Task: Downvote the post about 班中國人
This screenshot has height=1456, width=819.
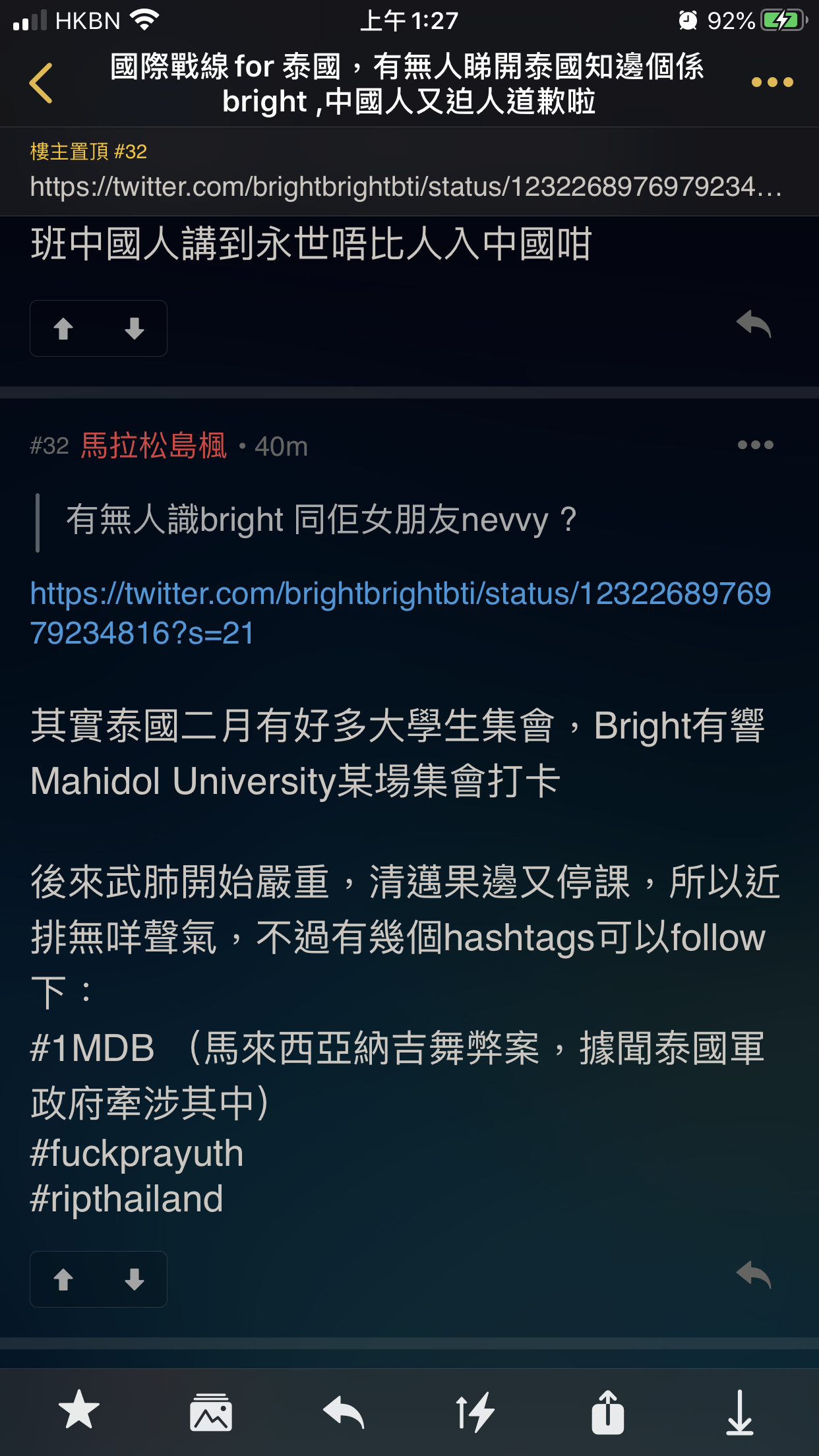Action: (x=135, y=328)
